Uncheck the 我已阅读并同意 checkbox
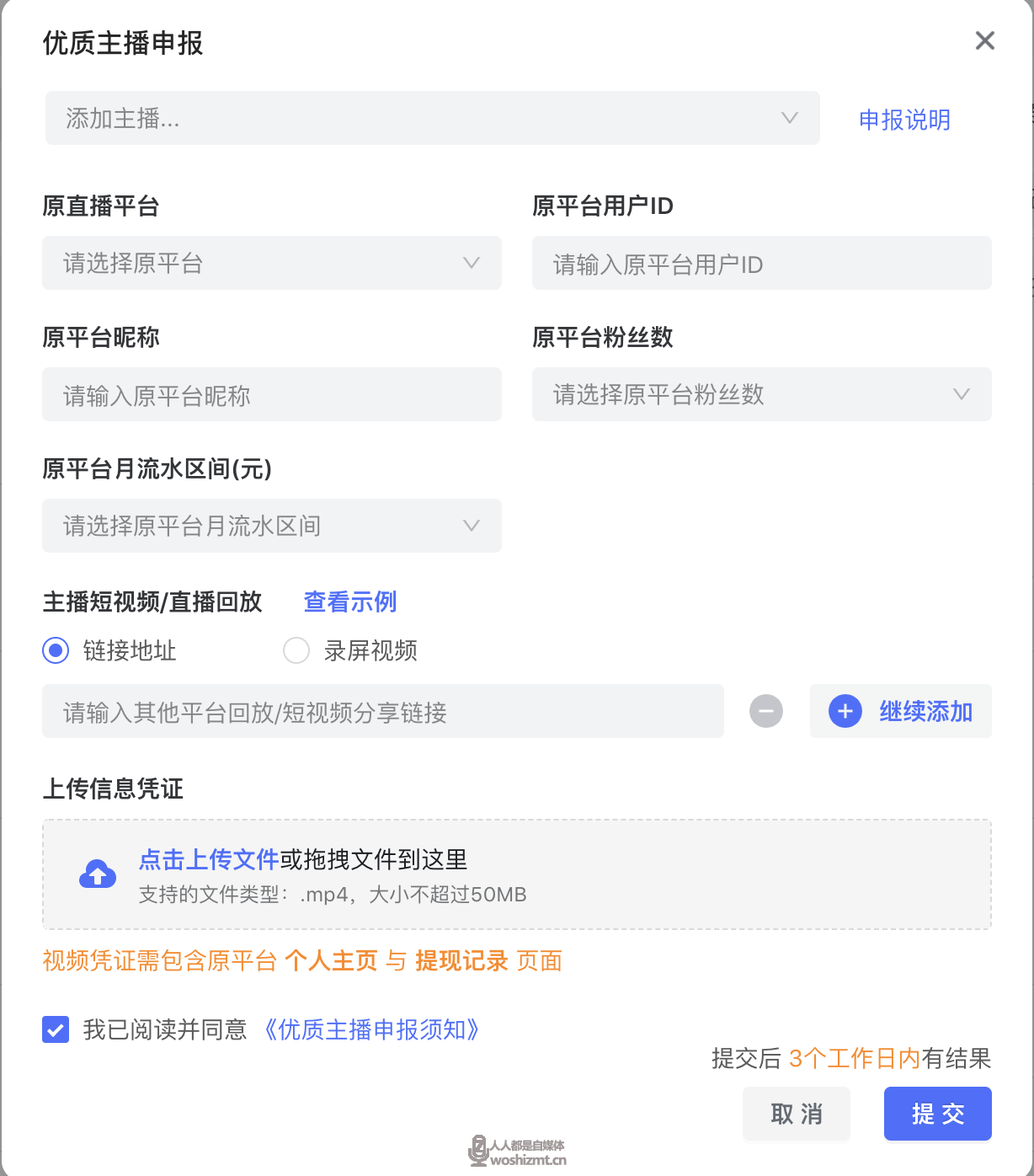The height and width of the screenshot is (1176, 1034). click(56, 1029)
